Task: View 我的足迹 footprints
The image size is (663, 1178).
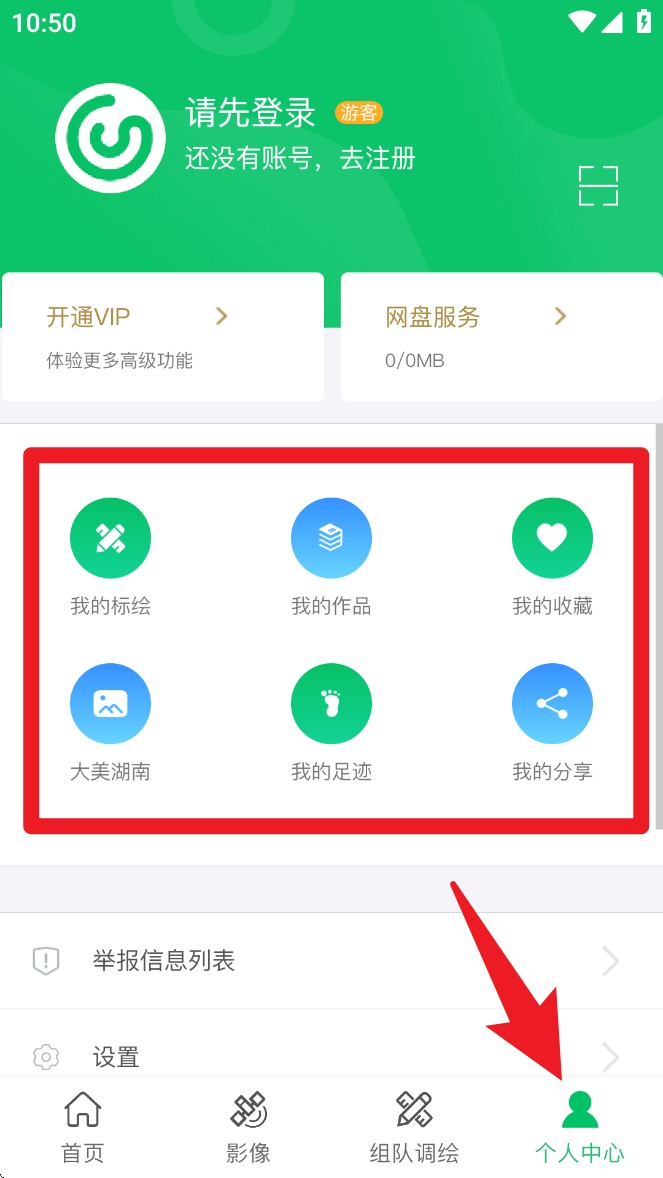Action: (331, 722)
